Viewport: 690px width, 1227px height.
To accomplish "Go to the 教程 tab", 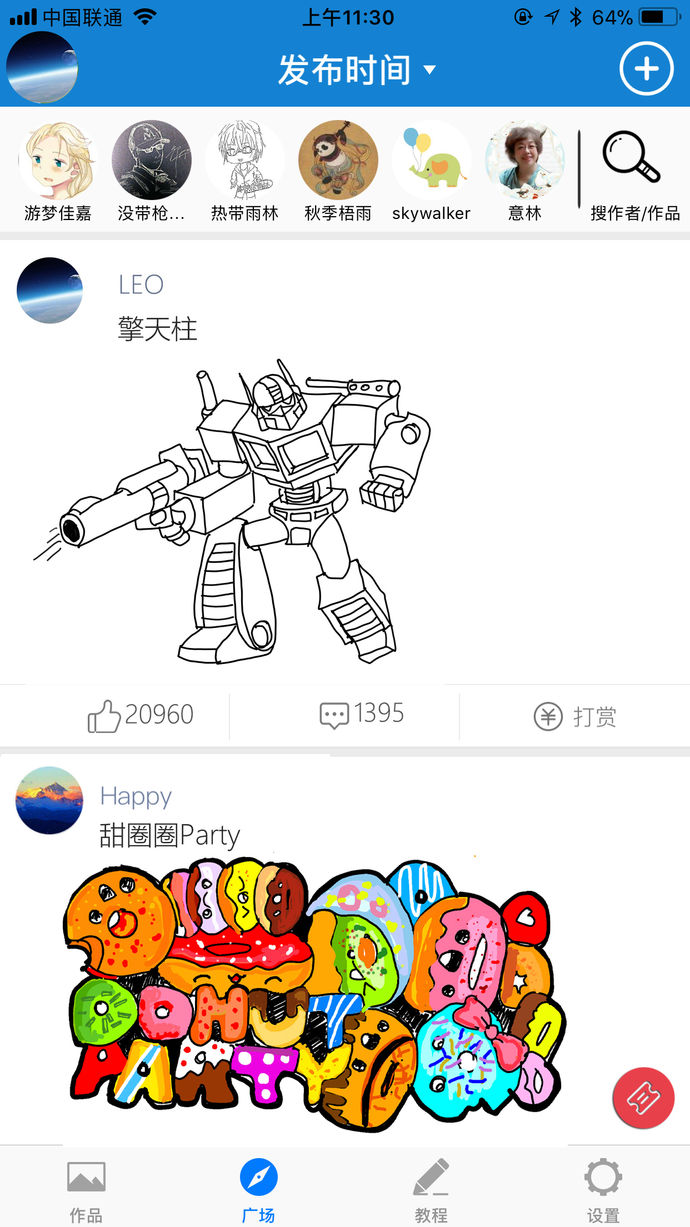I will pyautogui.click(x=431, y=1190).
